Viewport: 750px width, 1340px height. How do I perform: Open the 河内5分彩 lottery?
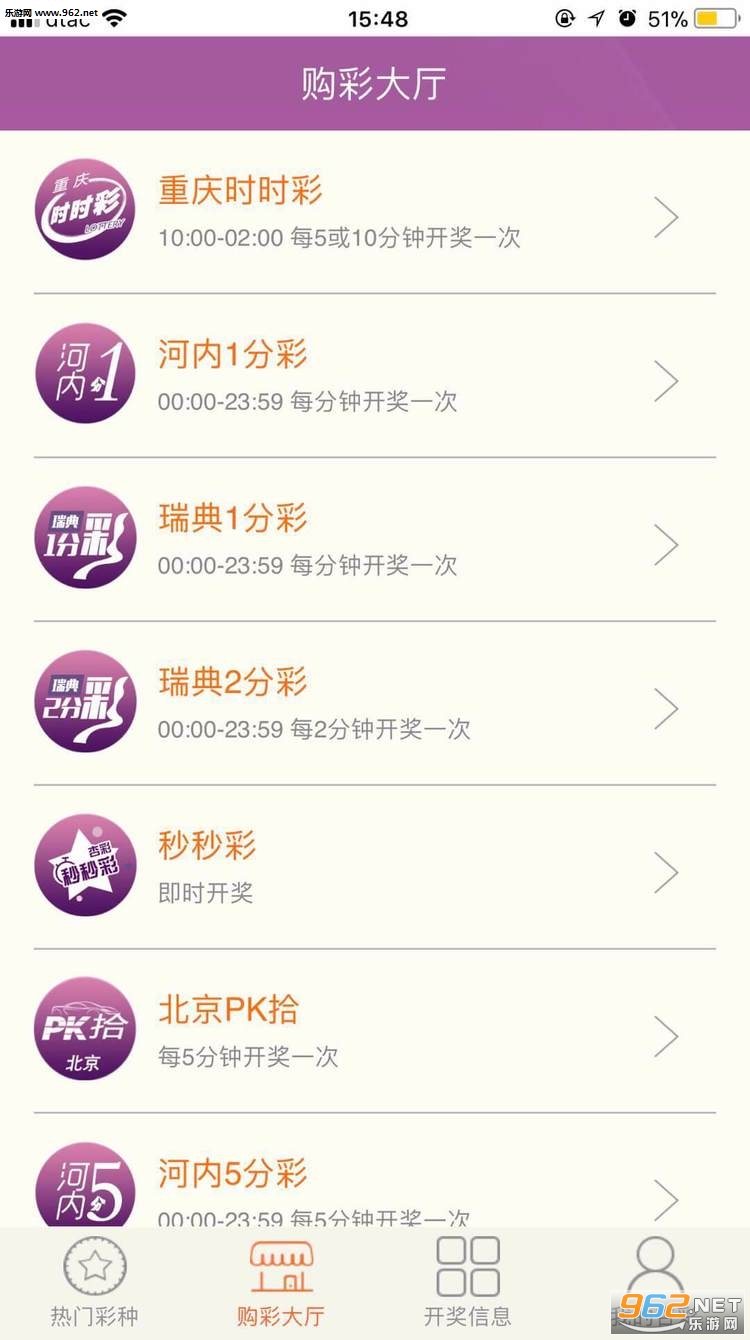[x=374, y=1186]
